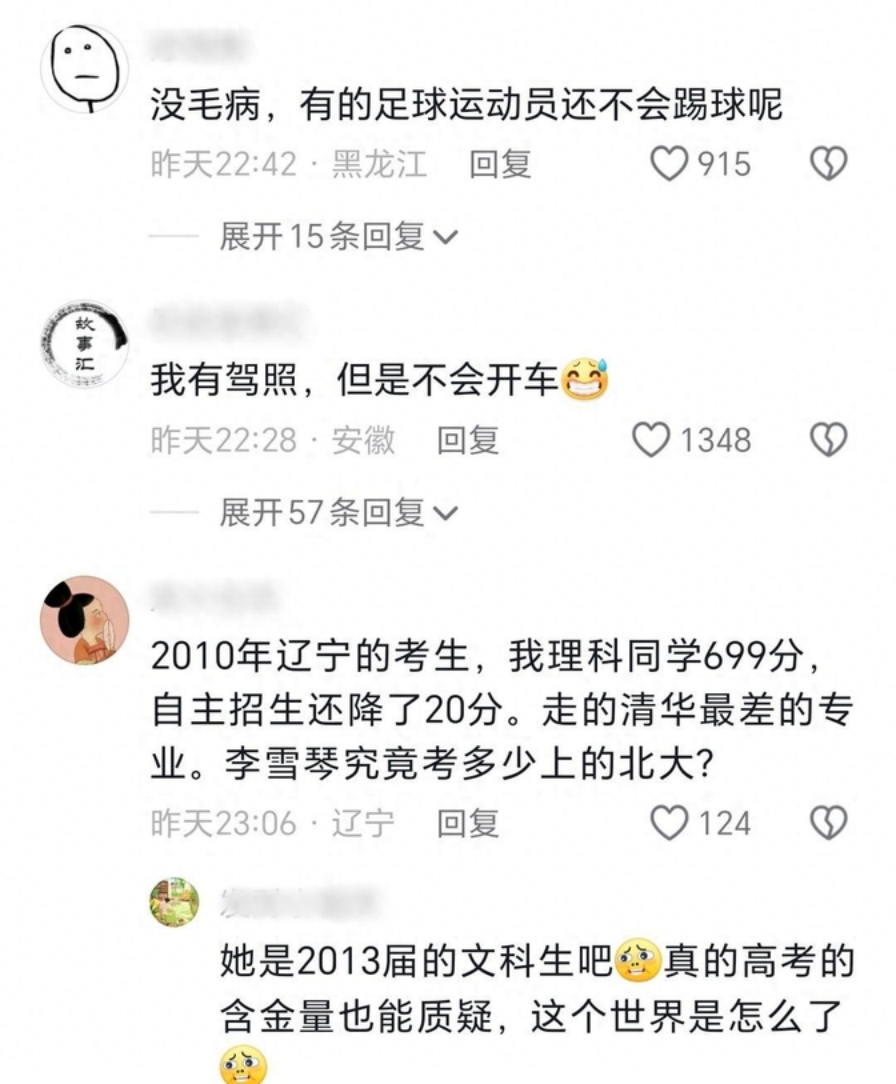Open avatar of the 辽宁 commenter

84,619
